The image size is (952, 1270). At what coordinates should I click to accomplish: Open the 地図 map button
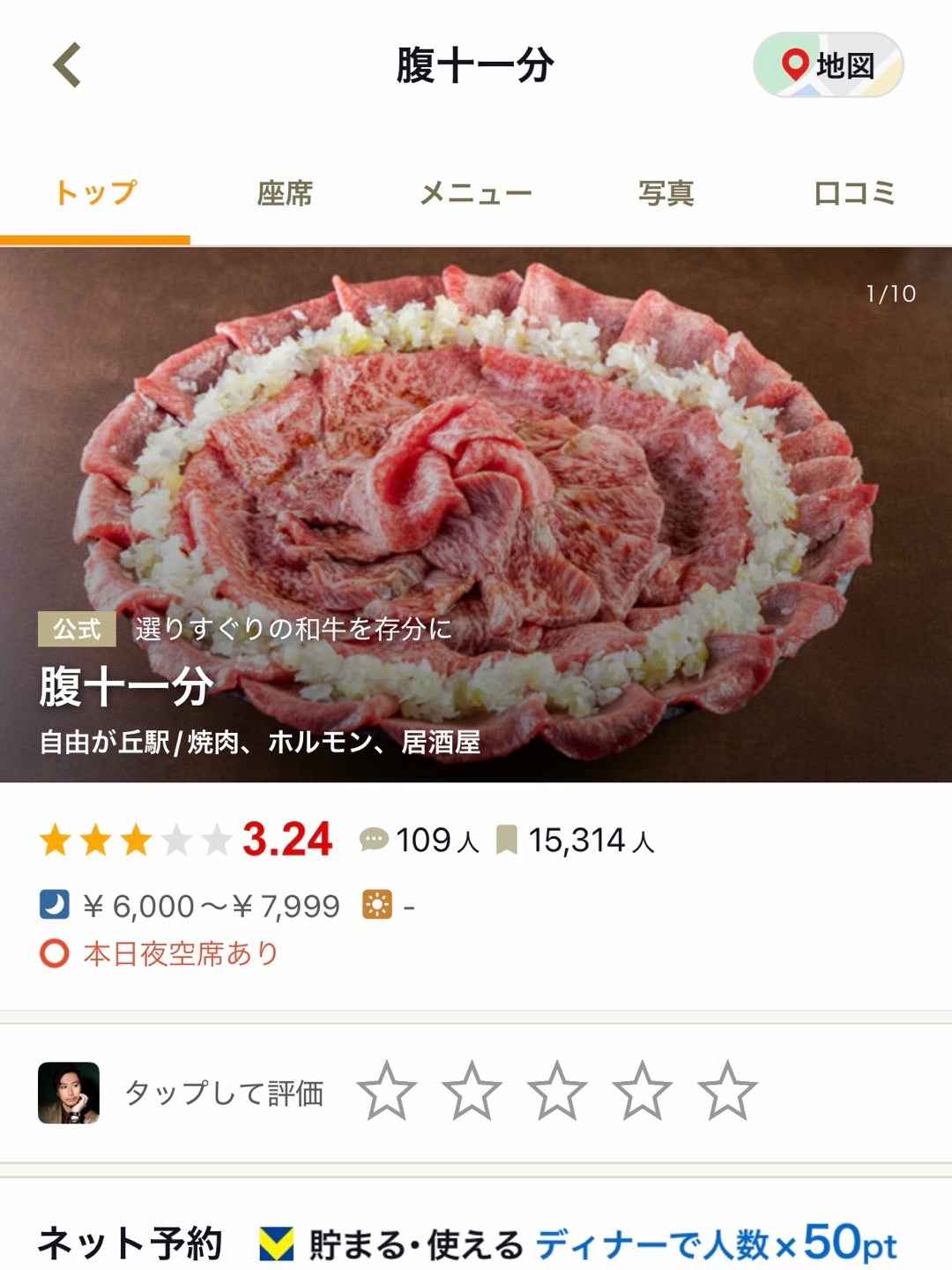(828, 65)
